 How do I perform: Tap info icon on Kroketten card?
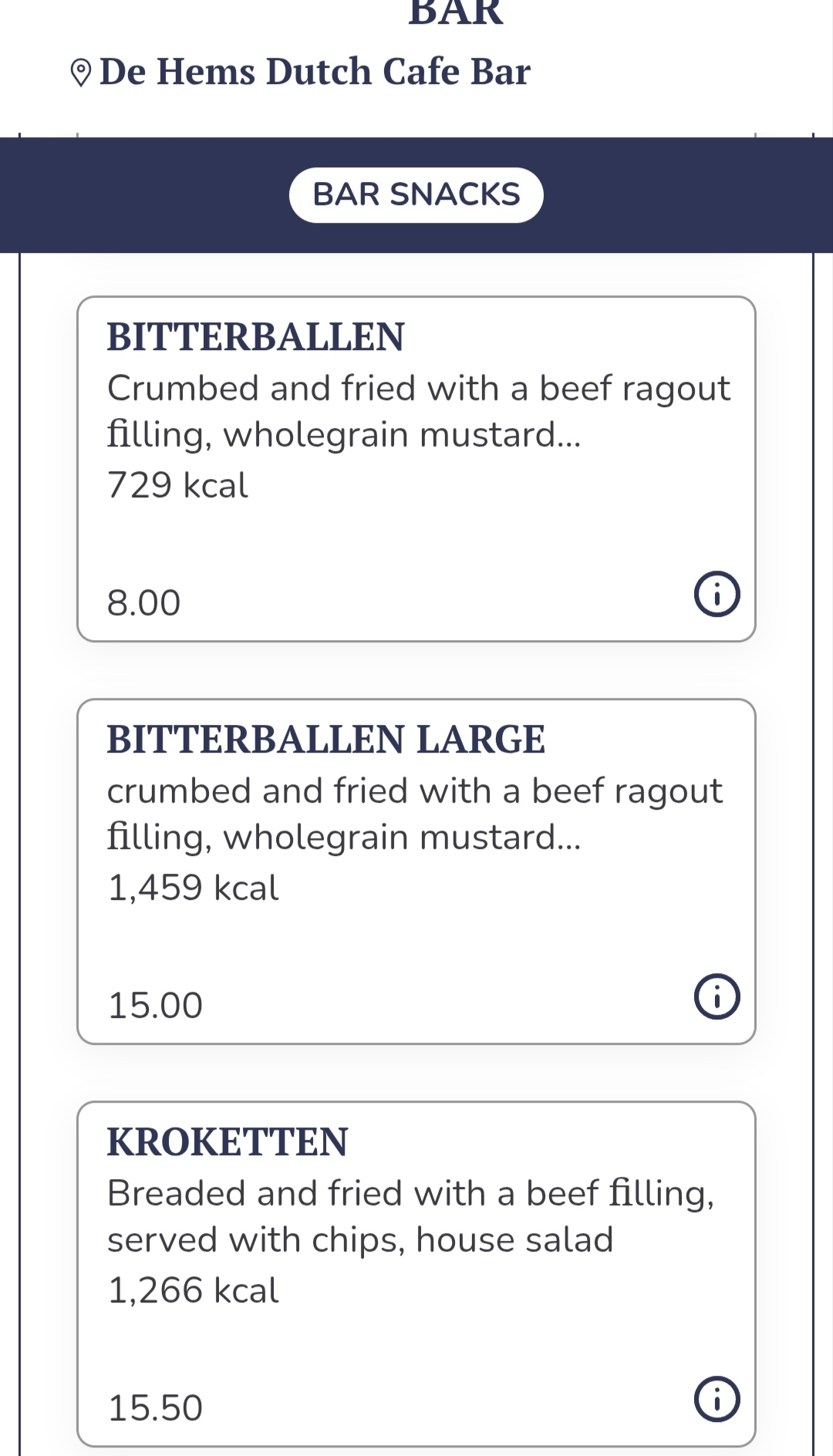tap(717, 1399)
